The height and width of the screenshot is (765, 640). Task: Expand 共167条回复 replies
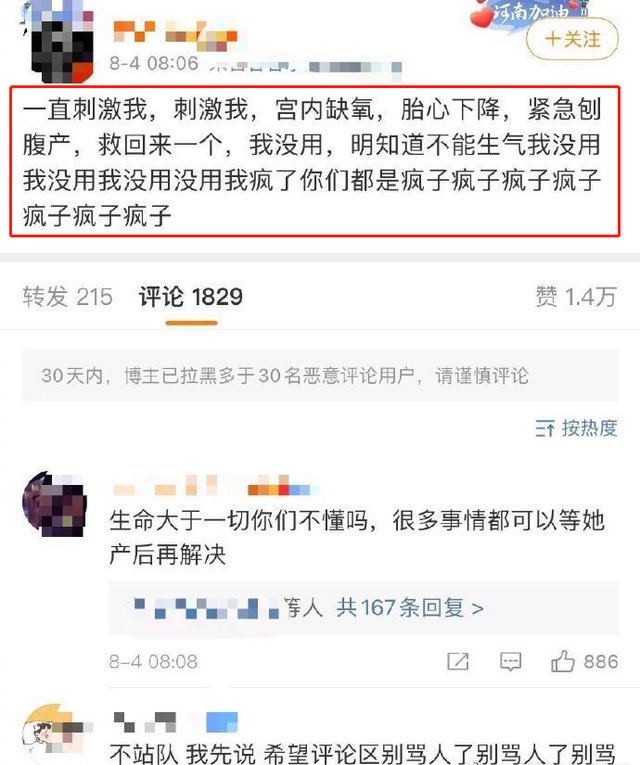[410, 607]
